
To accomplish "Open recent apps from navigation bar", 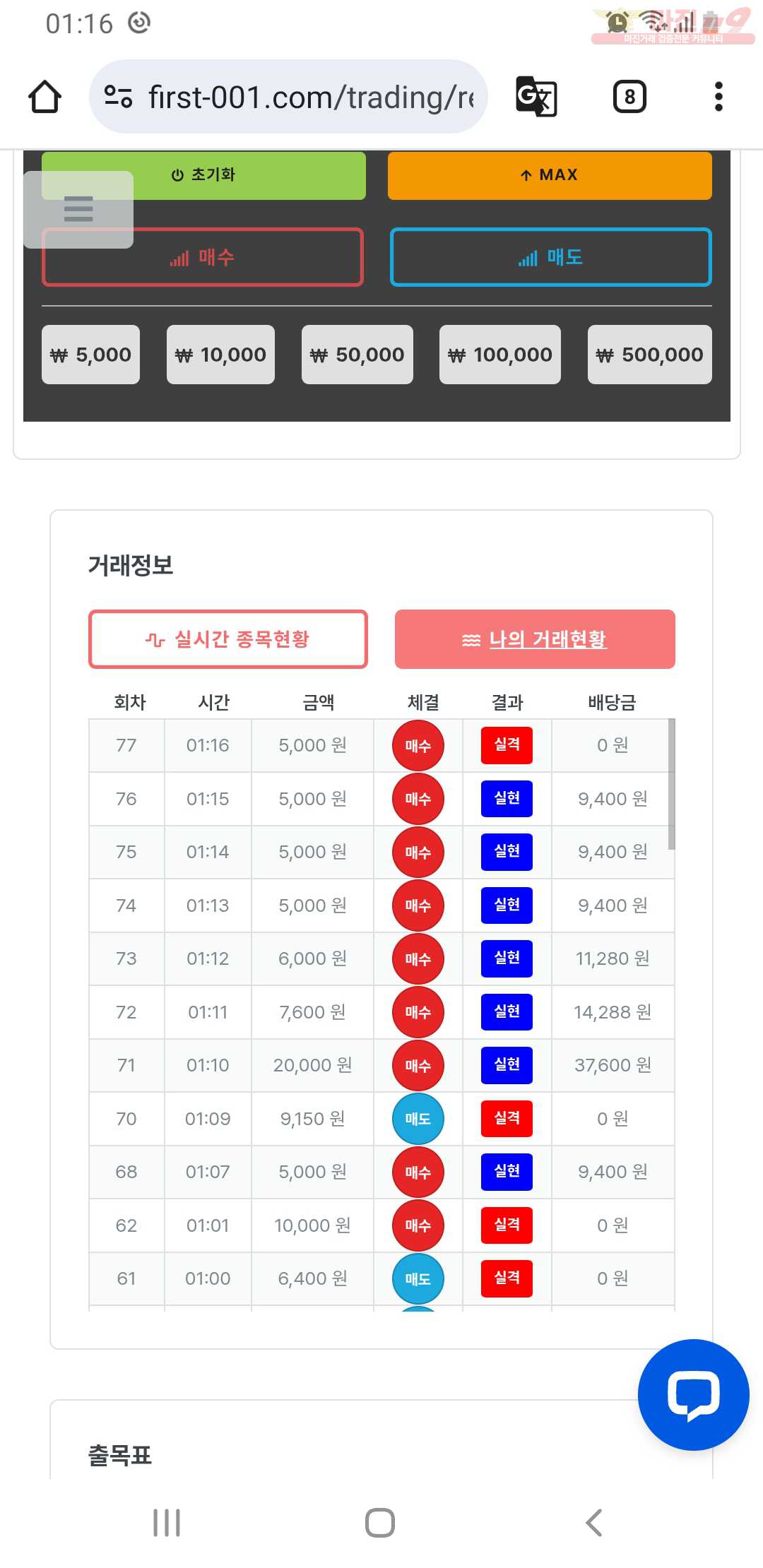I will pos(167,1523).
